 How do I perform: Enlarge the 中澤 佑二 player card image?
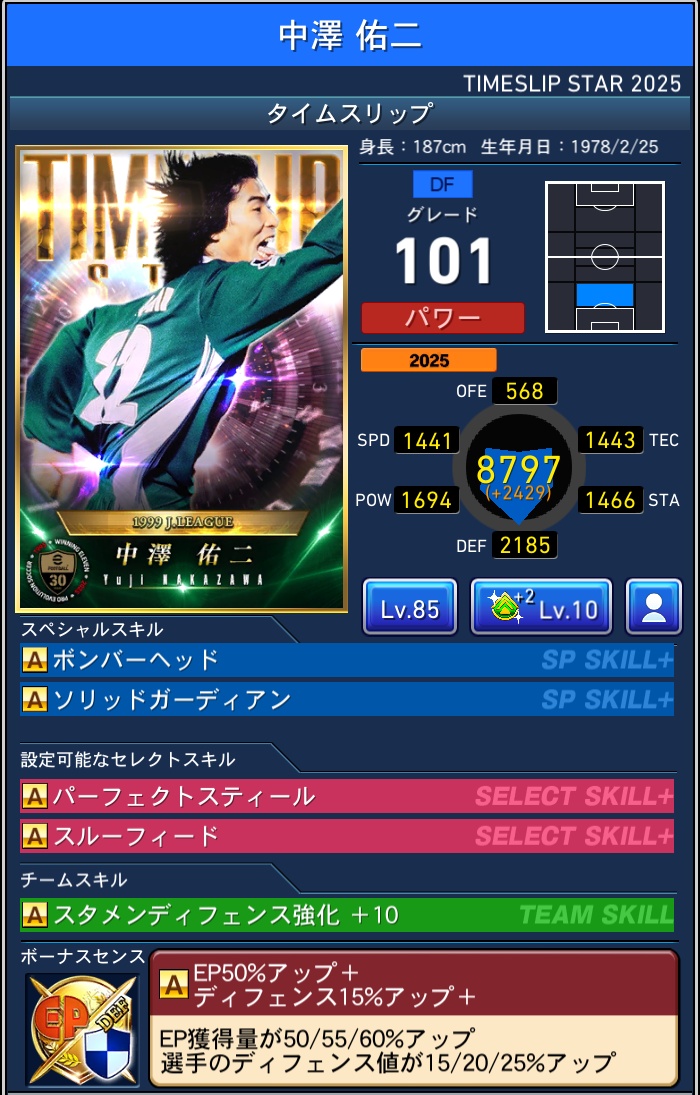pos(180,378)
